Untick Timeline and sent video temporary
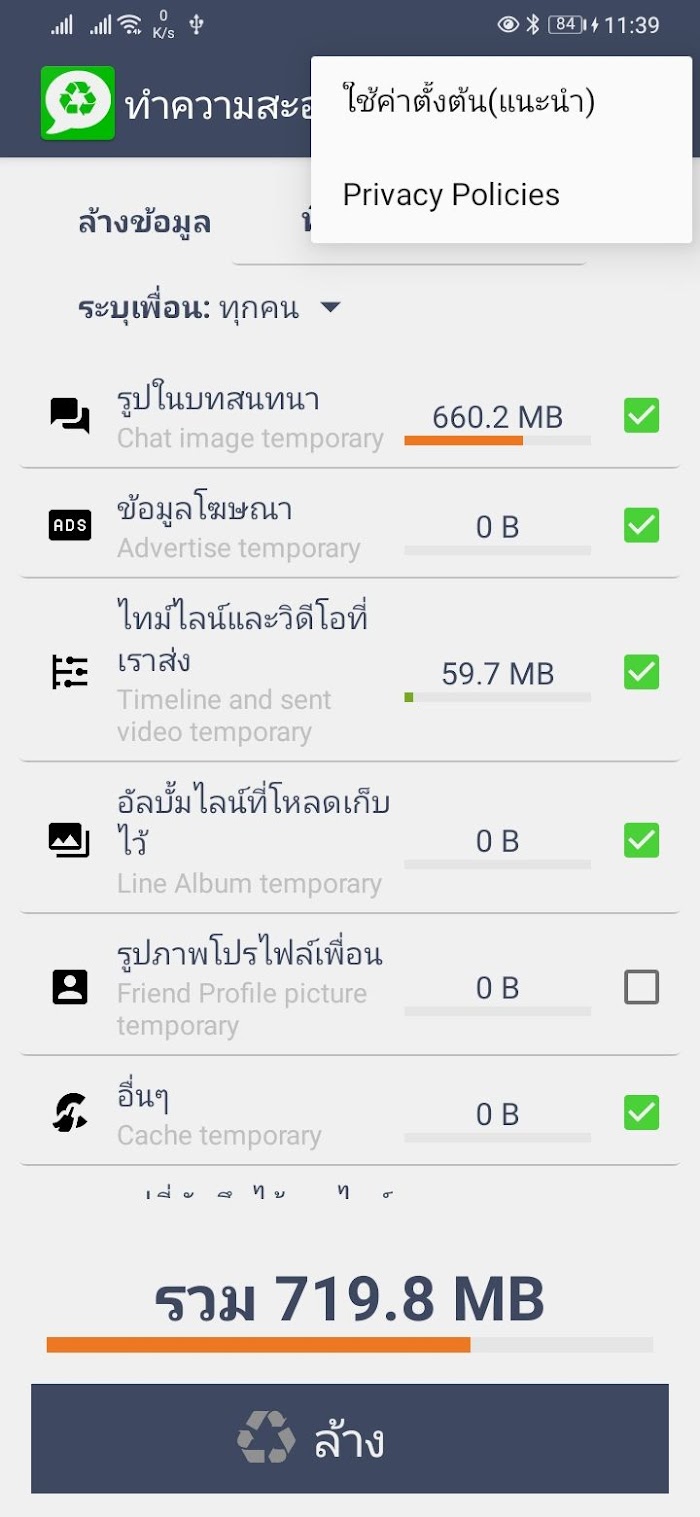Viewport: 700px width, 1517px height. [641, 672]
